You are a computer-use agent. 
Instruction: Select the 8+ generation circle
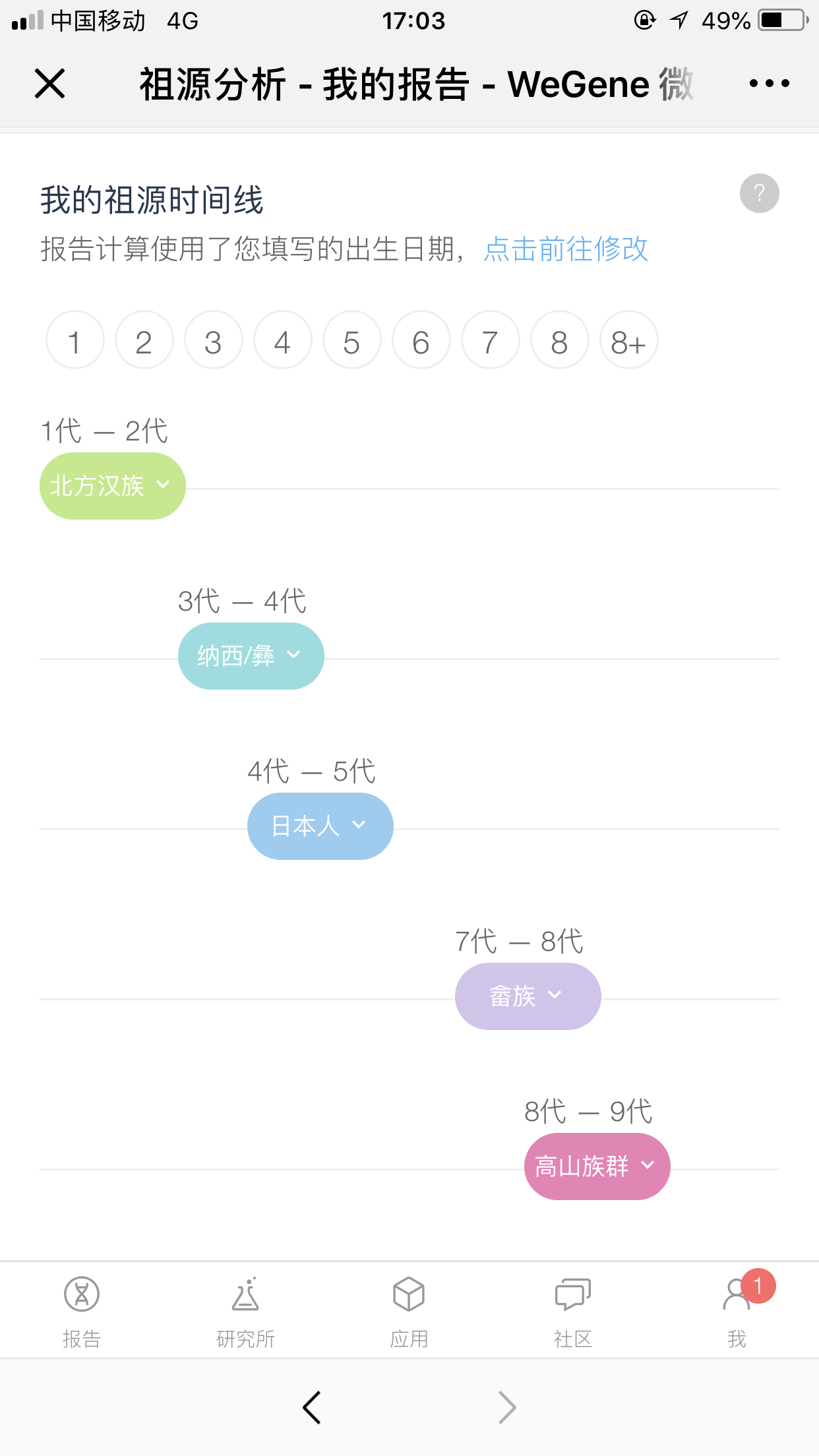(x=629, y=340)
